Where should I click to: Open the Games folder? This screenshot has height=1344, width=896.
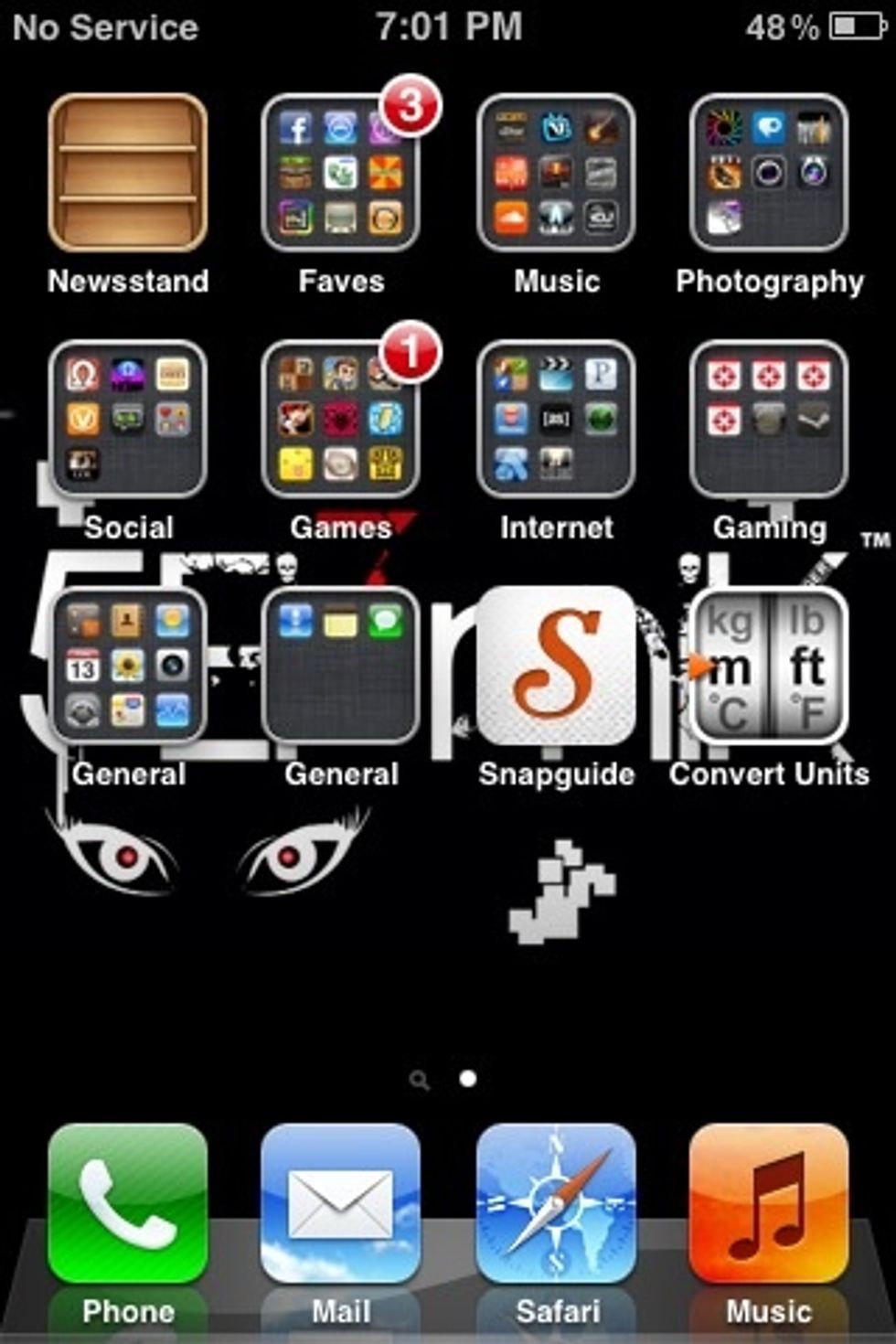point(341,420)
